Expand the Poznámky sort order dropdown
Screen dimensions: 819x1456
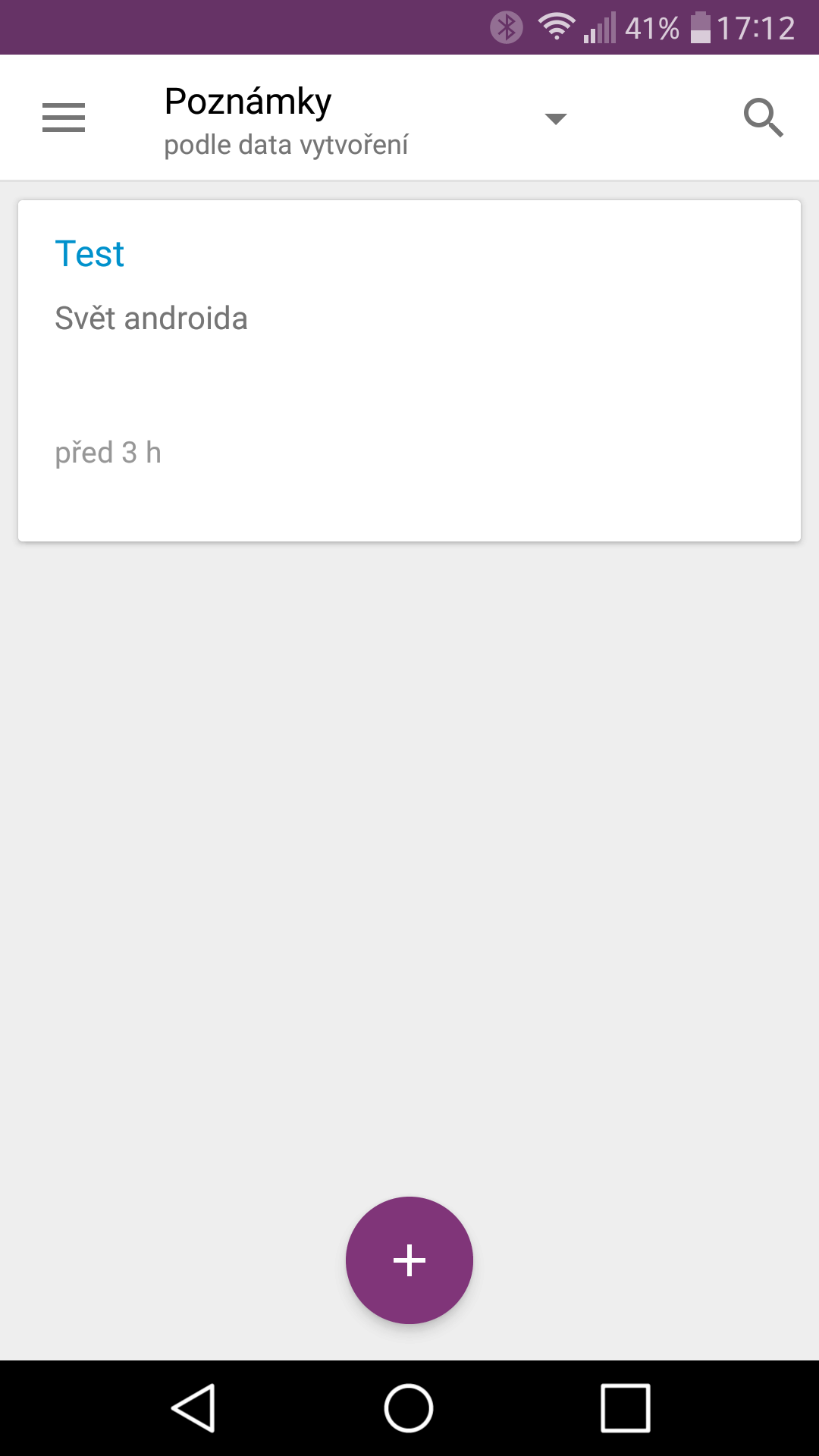[556, 118]
